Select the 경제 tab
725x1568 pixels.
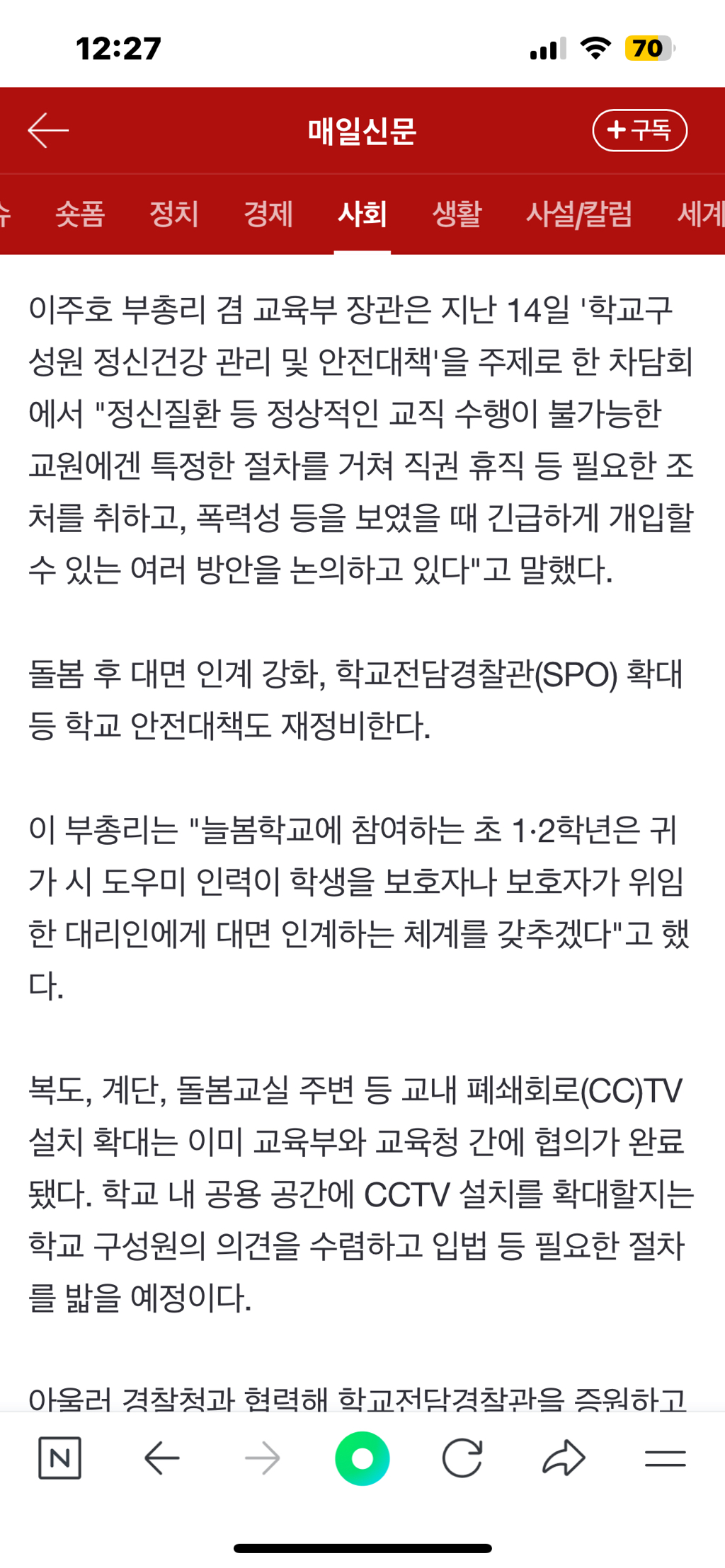pyautogui.click(x=268, y=214)
